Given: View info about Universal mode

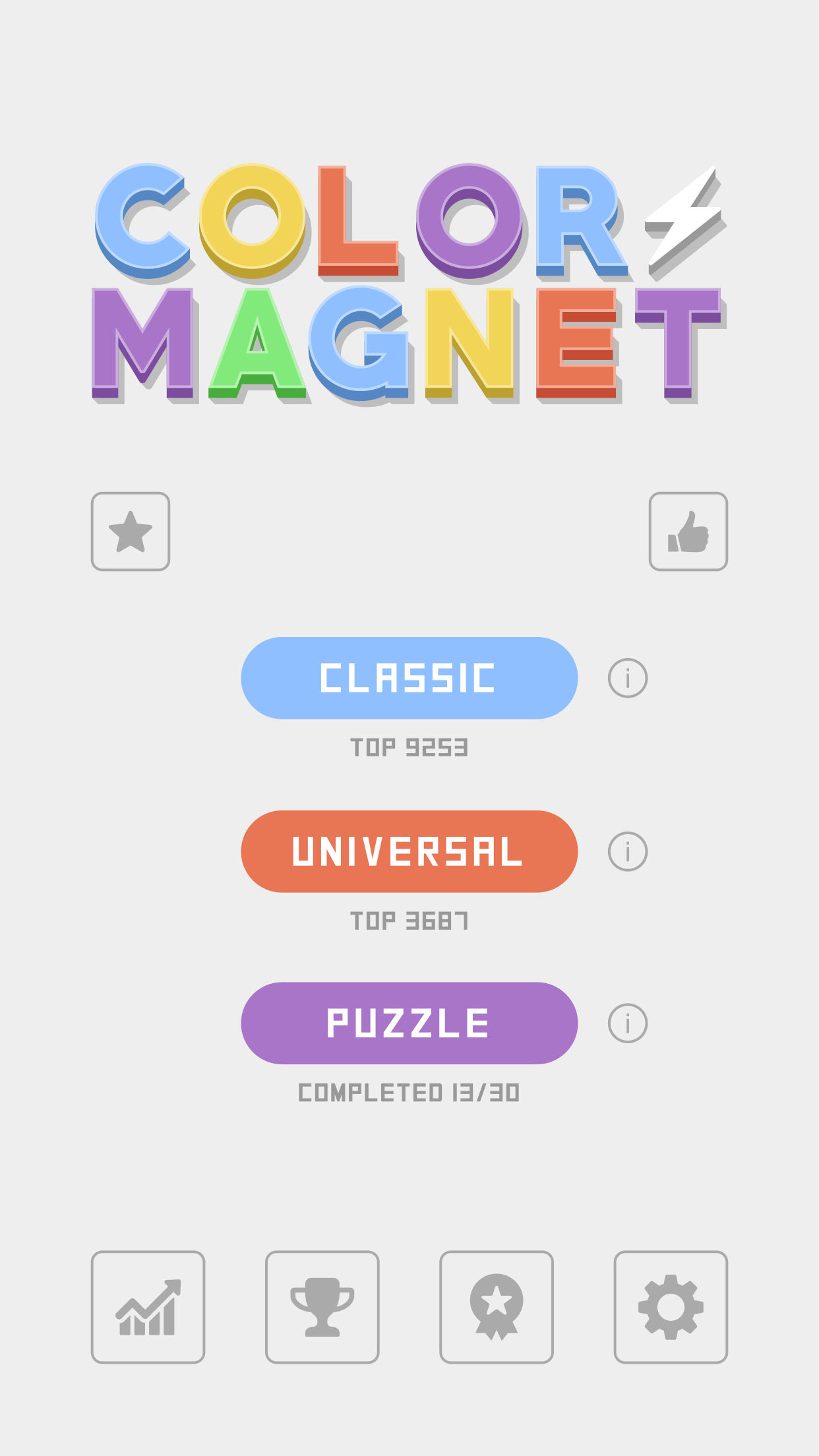Looking at the screenshot, I should click(x=627, y=851).
